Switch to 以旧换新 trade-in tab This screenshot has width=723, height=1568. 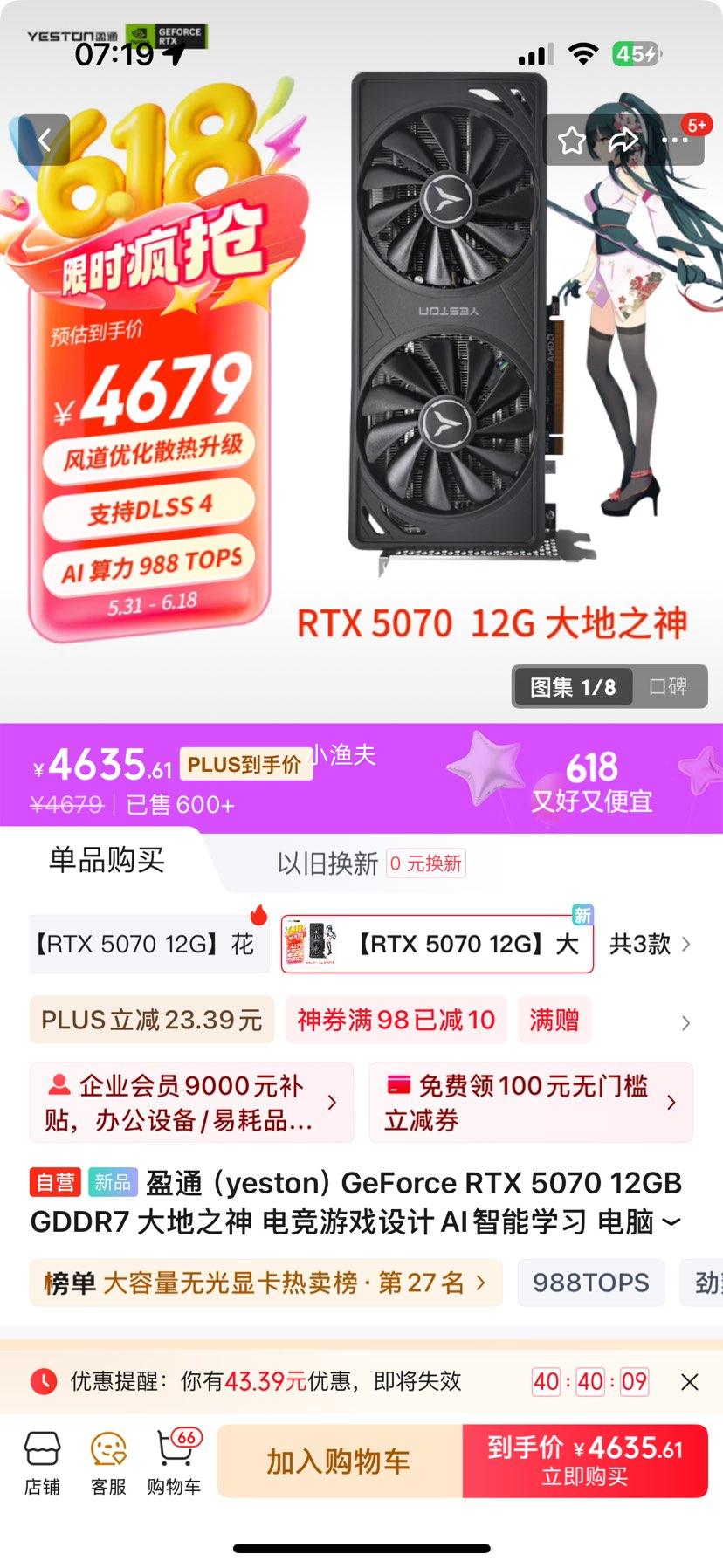327,863
